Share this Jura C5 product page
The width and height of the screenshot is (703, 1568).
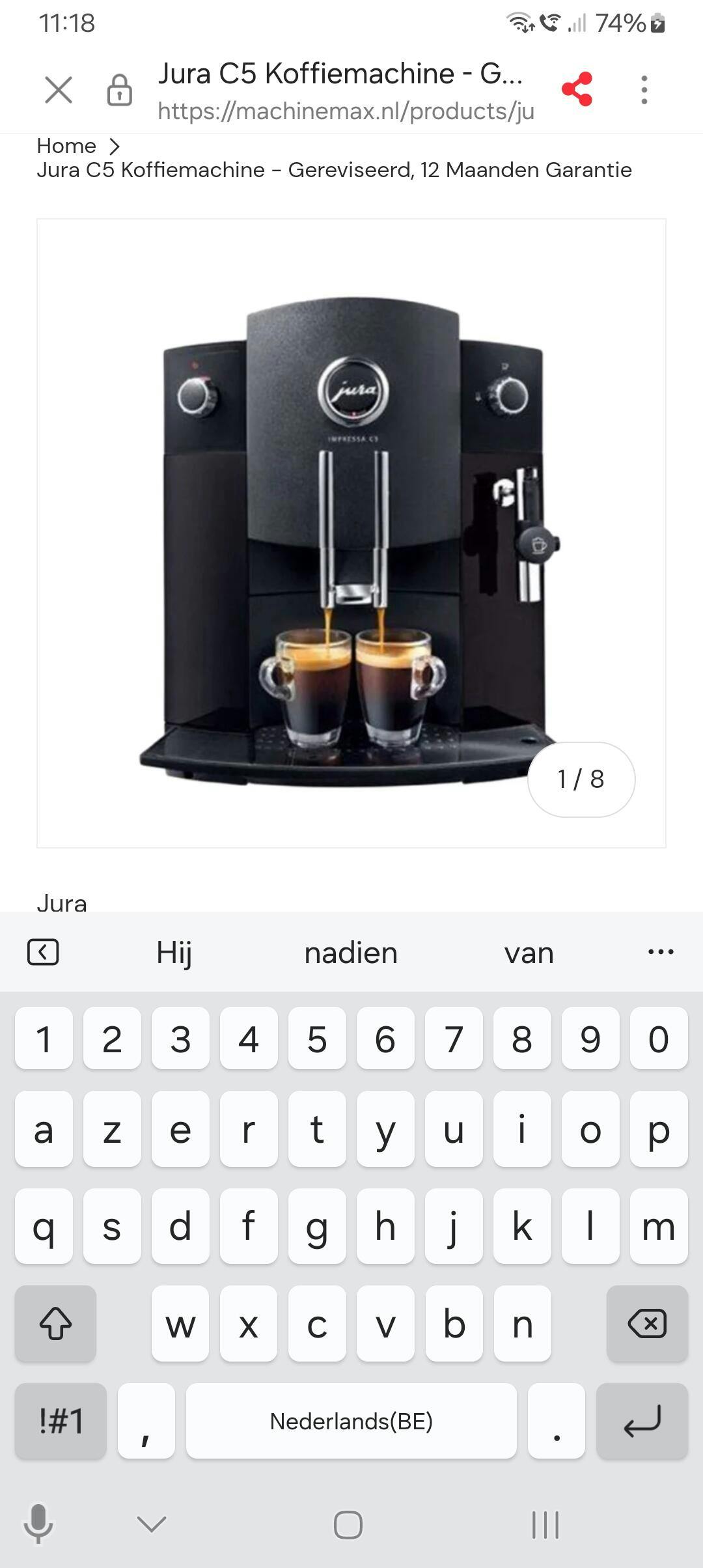point(577,90)
